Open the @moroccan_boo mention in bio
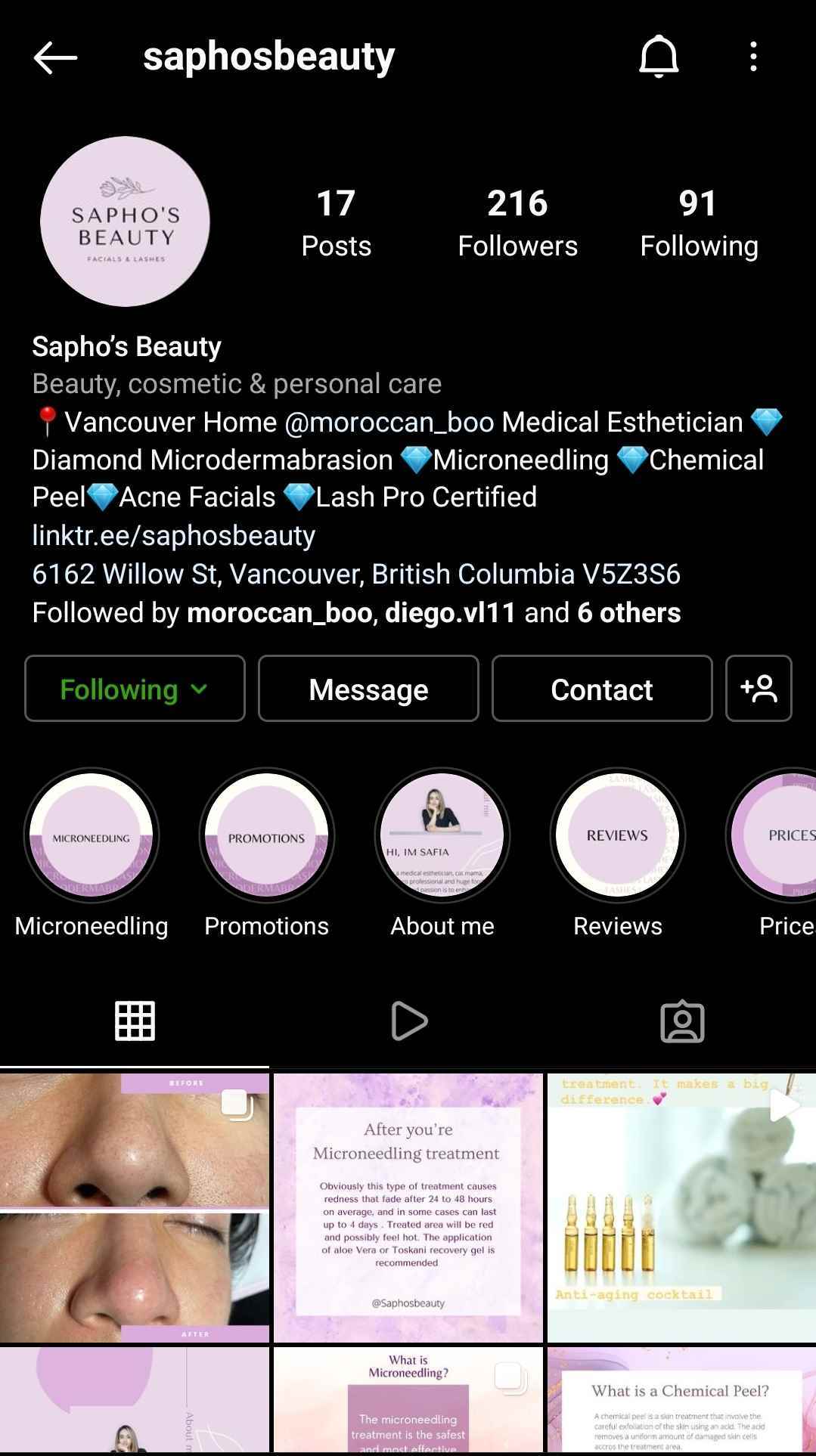This screenshot has height=1456, width=816. [x=389, y=422]
